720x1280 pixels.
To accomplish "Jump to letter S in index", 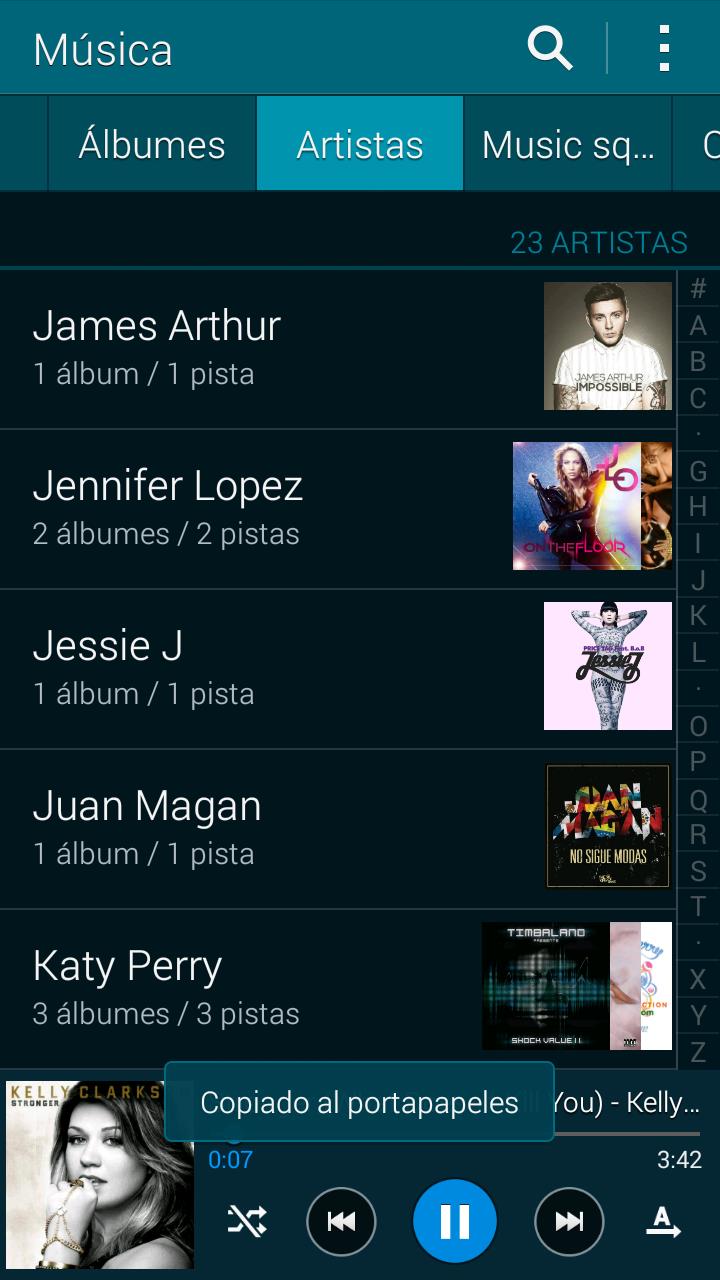I will point(698,870).
